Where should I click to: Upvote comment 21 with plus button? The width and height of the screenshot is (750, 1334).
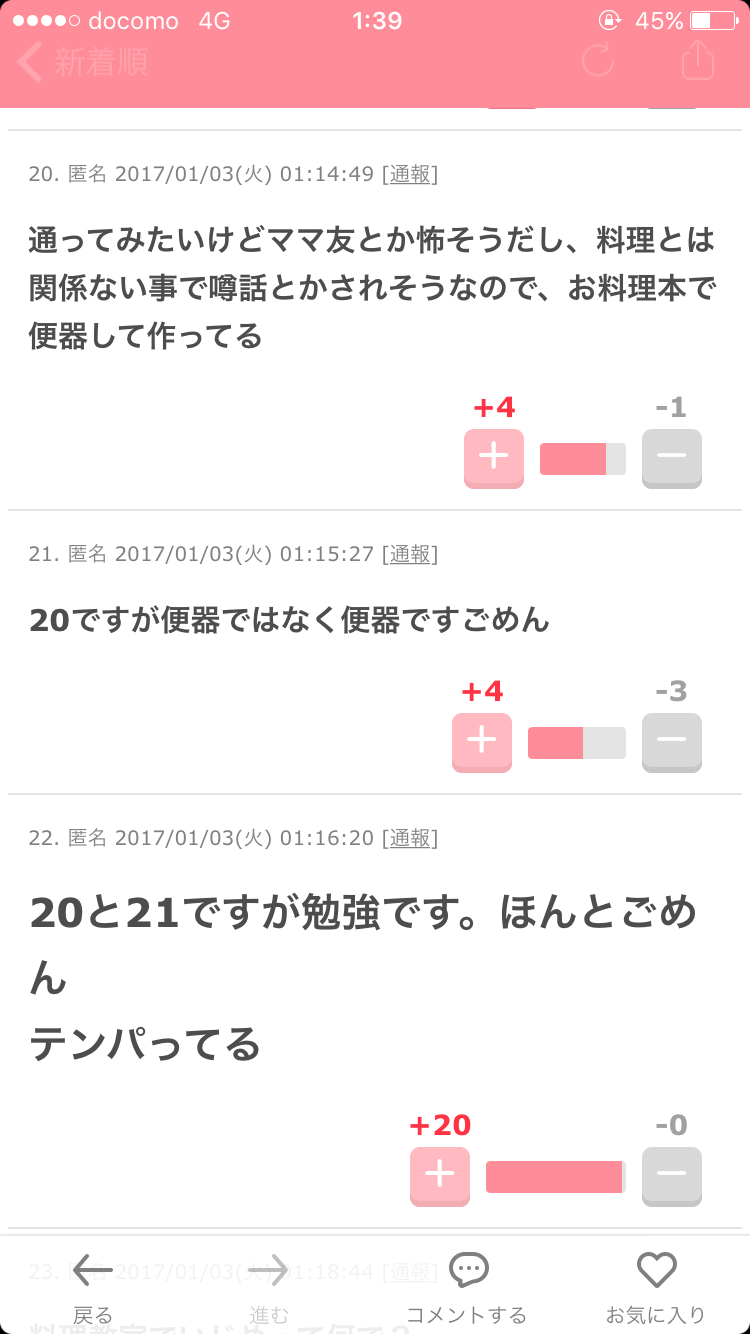(x=482, y=742)
